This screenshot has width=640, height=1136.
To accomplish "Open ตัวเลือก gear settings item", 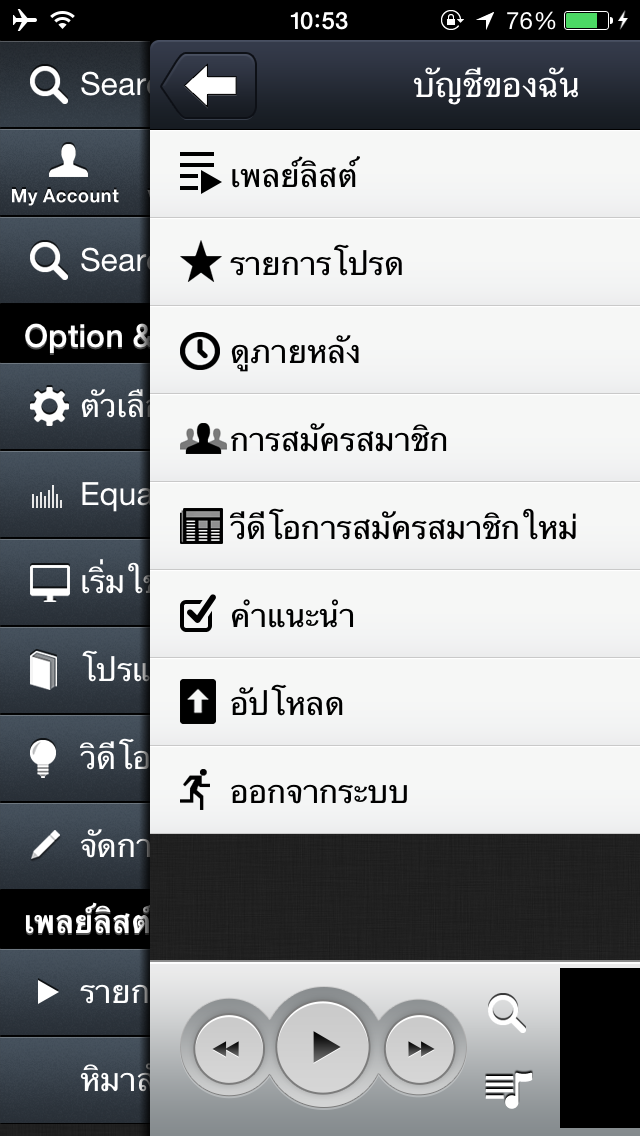I will [75, 407].
